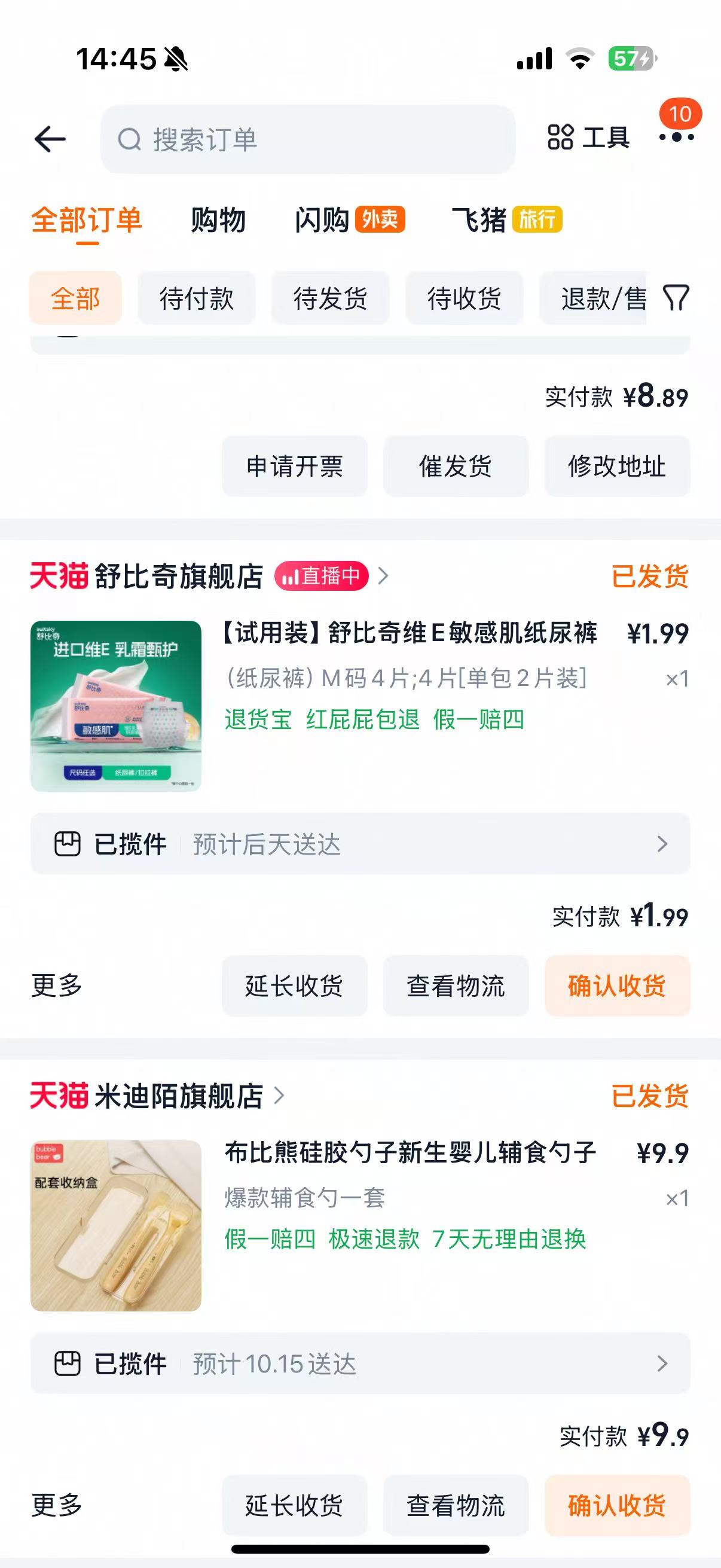Filter orders by 待发货
The image size is (721, 1568).
[330, 298]
